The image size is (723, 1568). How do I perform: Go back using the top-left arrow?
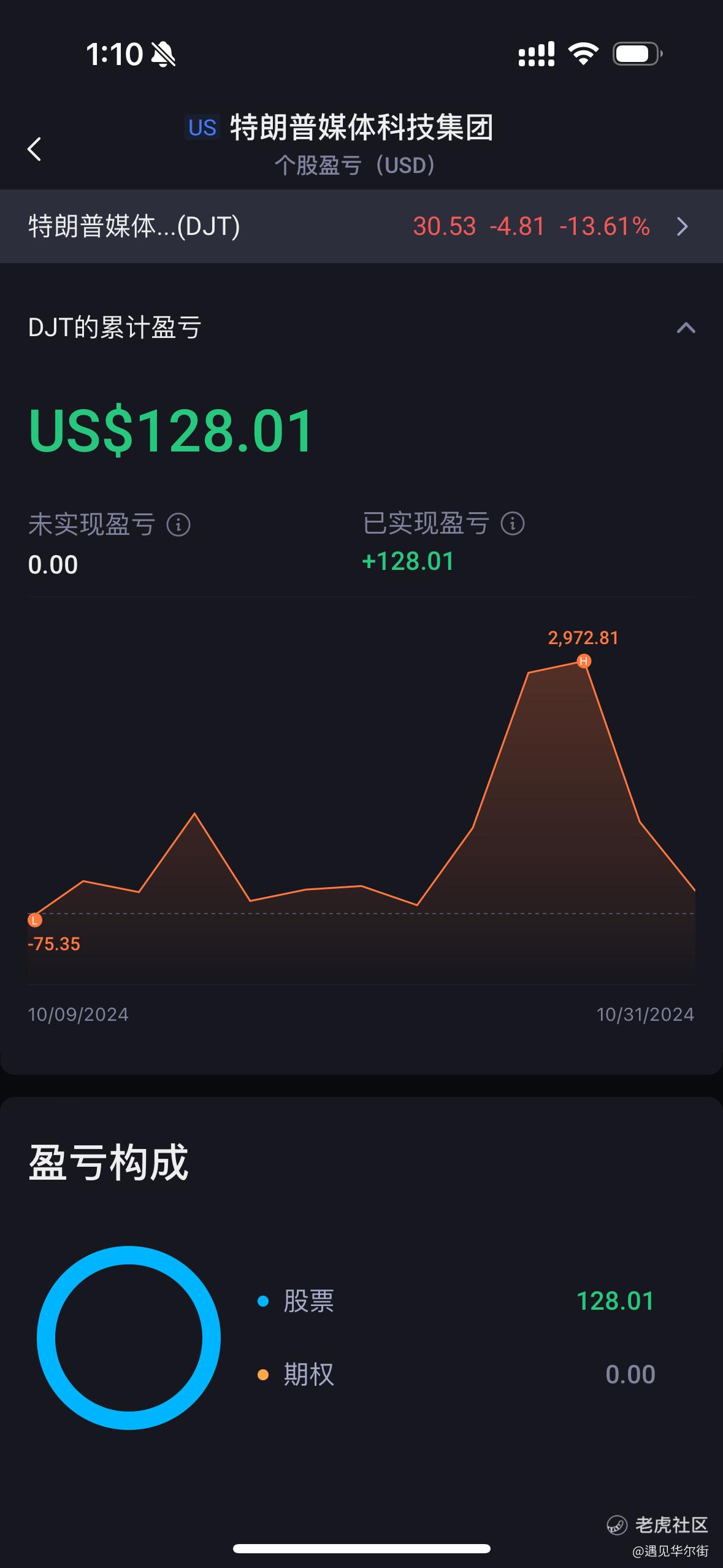click(34, 149)
